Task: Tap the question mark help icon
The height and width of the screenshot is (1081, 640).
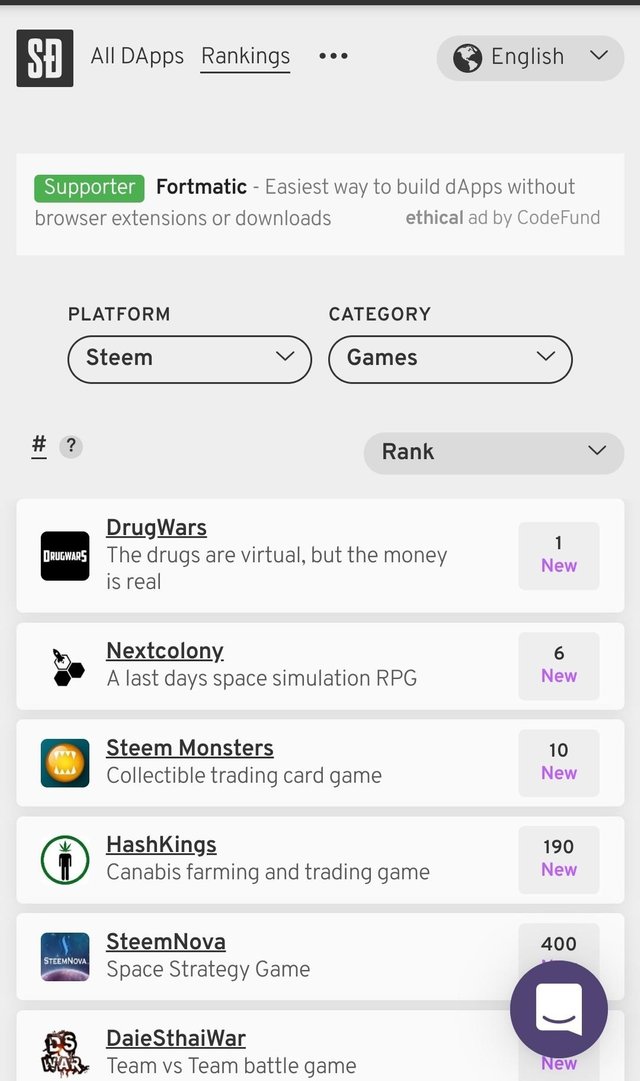Action: point(71,446)
